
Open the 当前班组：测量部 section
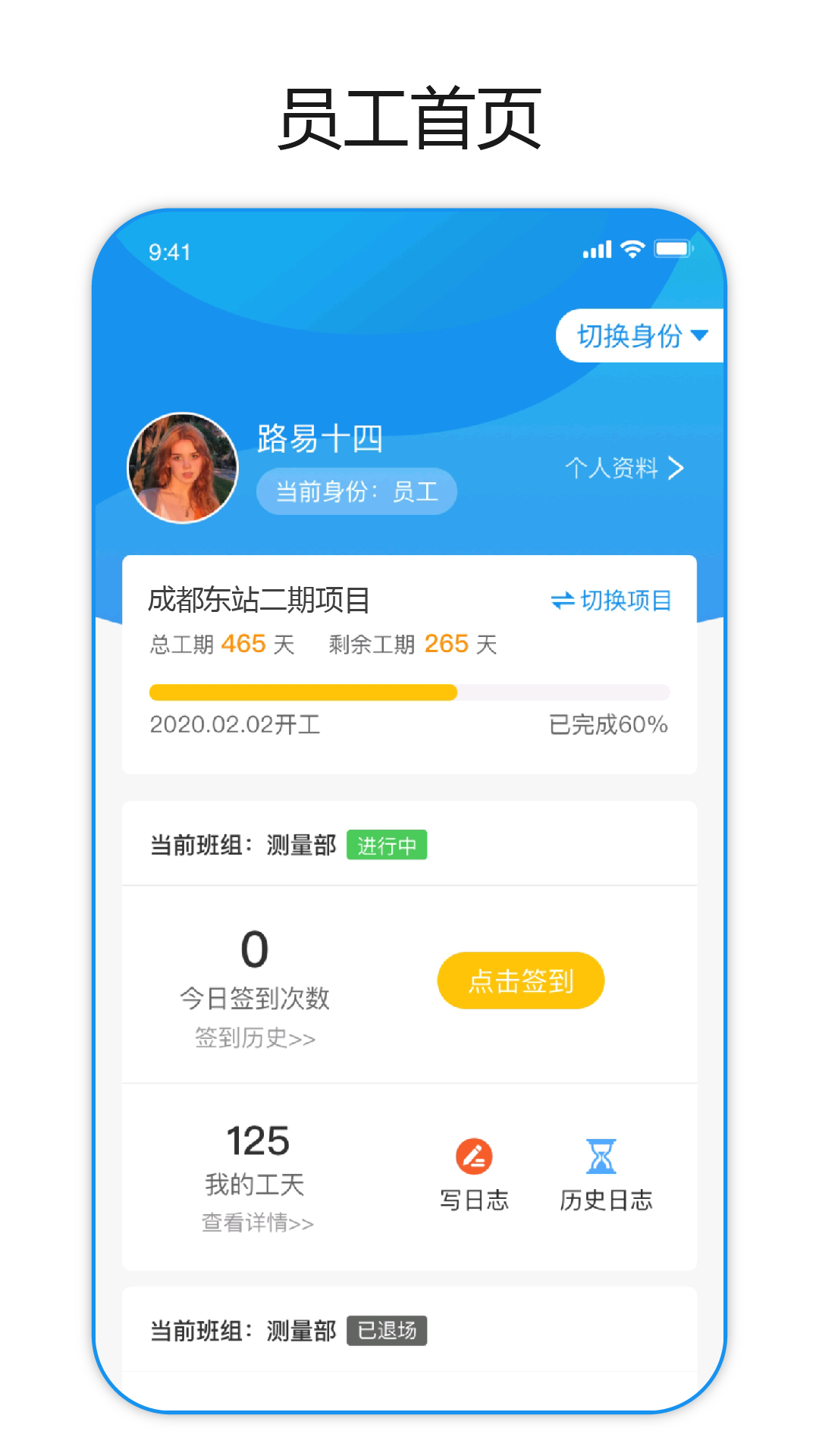coord(243,844)
